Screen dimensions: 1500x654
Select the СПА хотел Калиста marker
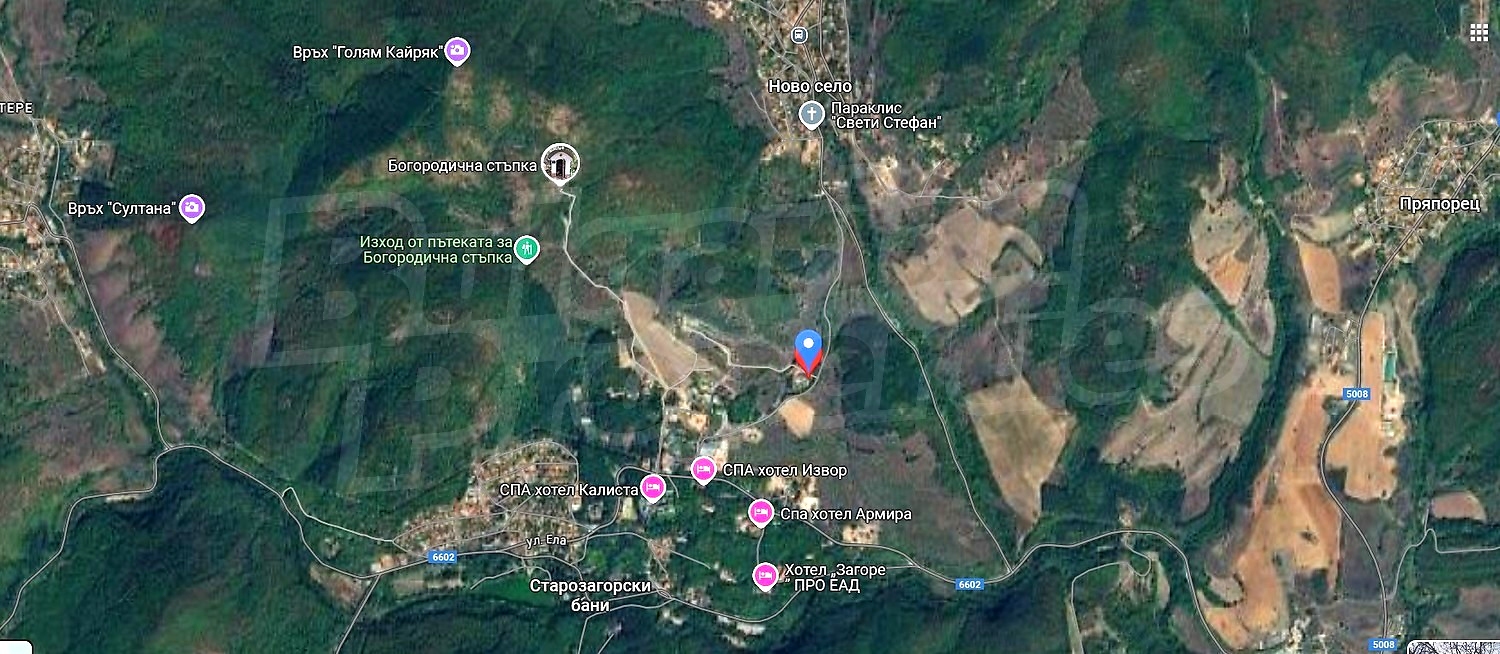click(652, 487)
